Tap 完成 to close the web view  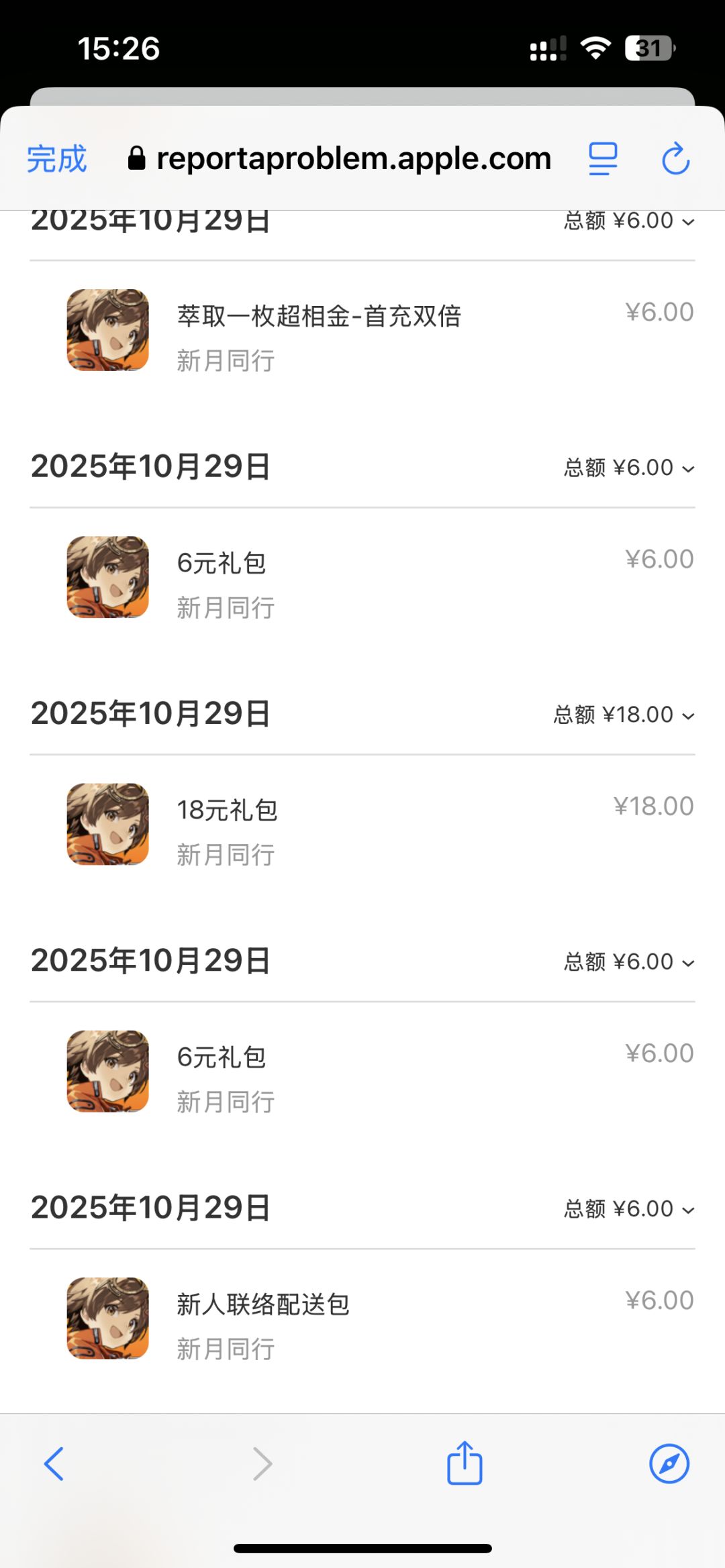click(57, 159)
